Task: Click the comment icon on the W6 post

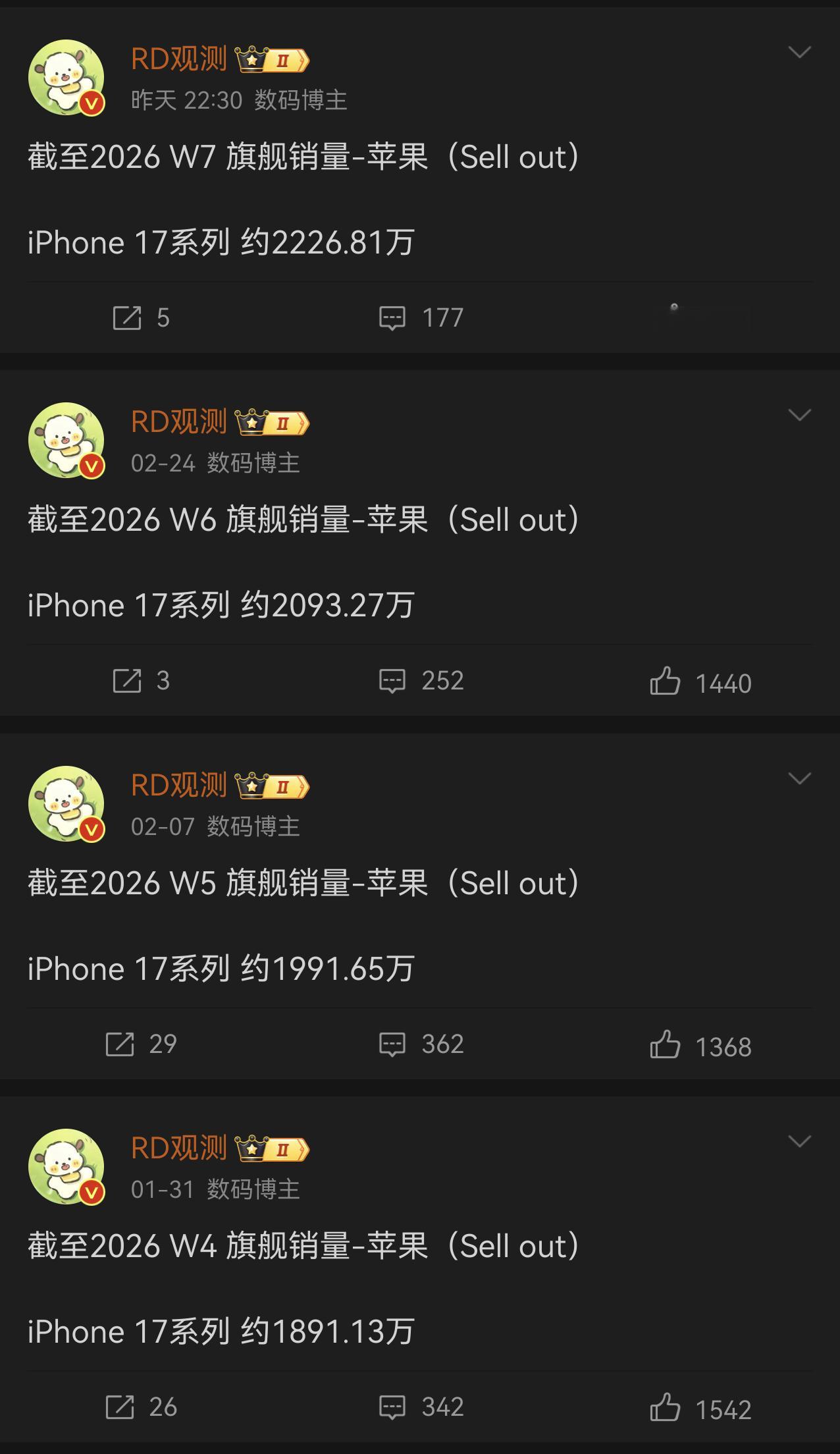Action: 393,681
